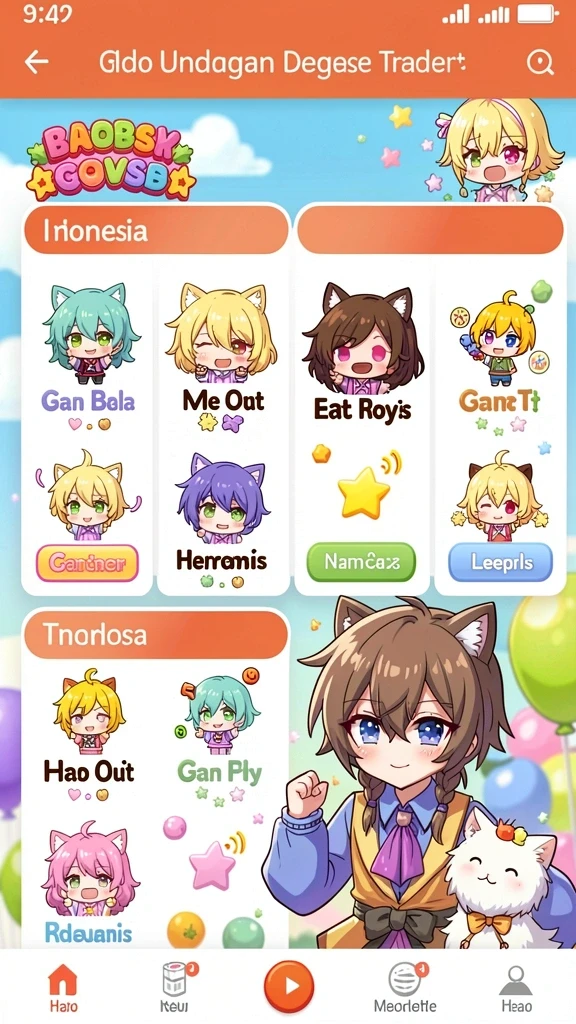The image size is (576, 1024).
Task: Open the Hao Out character card
Action: [x=89, y=737]
